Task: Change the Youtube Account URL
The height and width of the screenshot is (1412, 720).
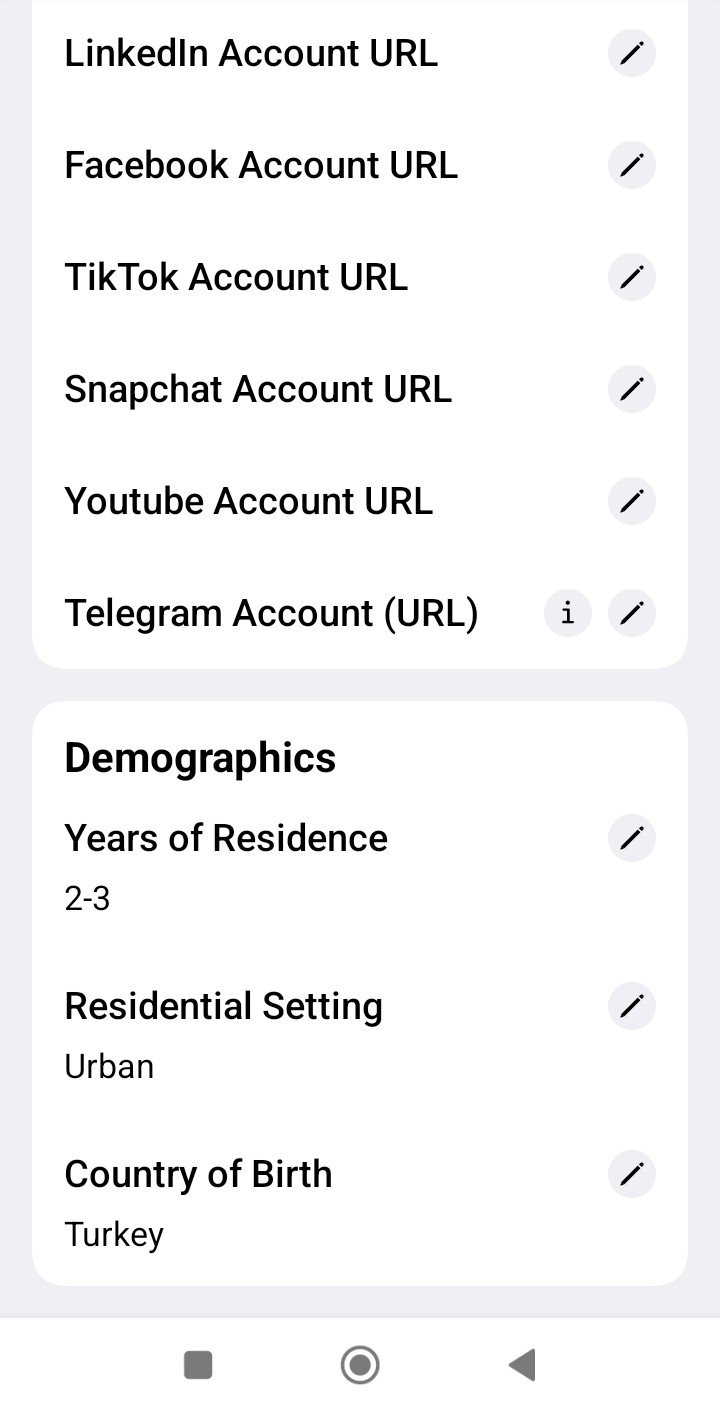Action: click(631, 502)
